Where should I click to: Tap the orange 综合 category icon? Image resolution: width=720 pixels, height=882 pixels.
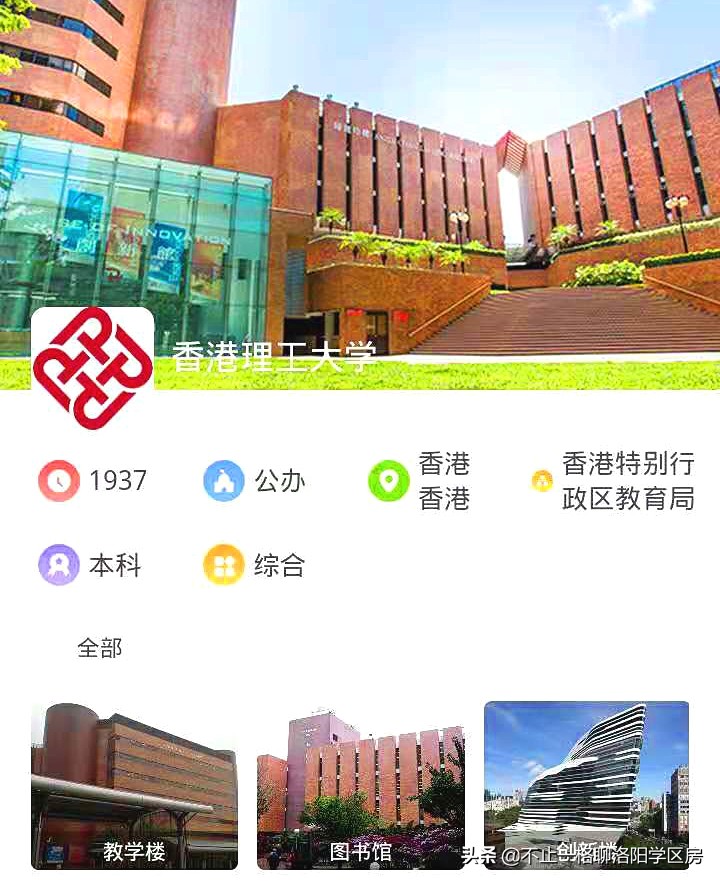point(223,565)
